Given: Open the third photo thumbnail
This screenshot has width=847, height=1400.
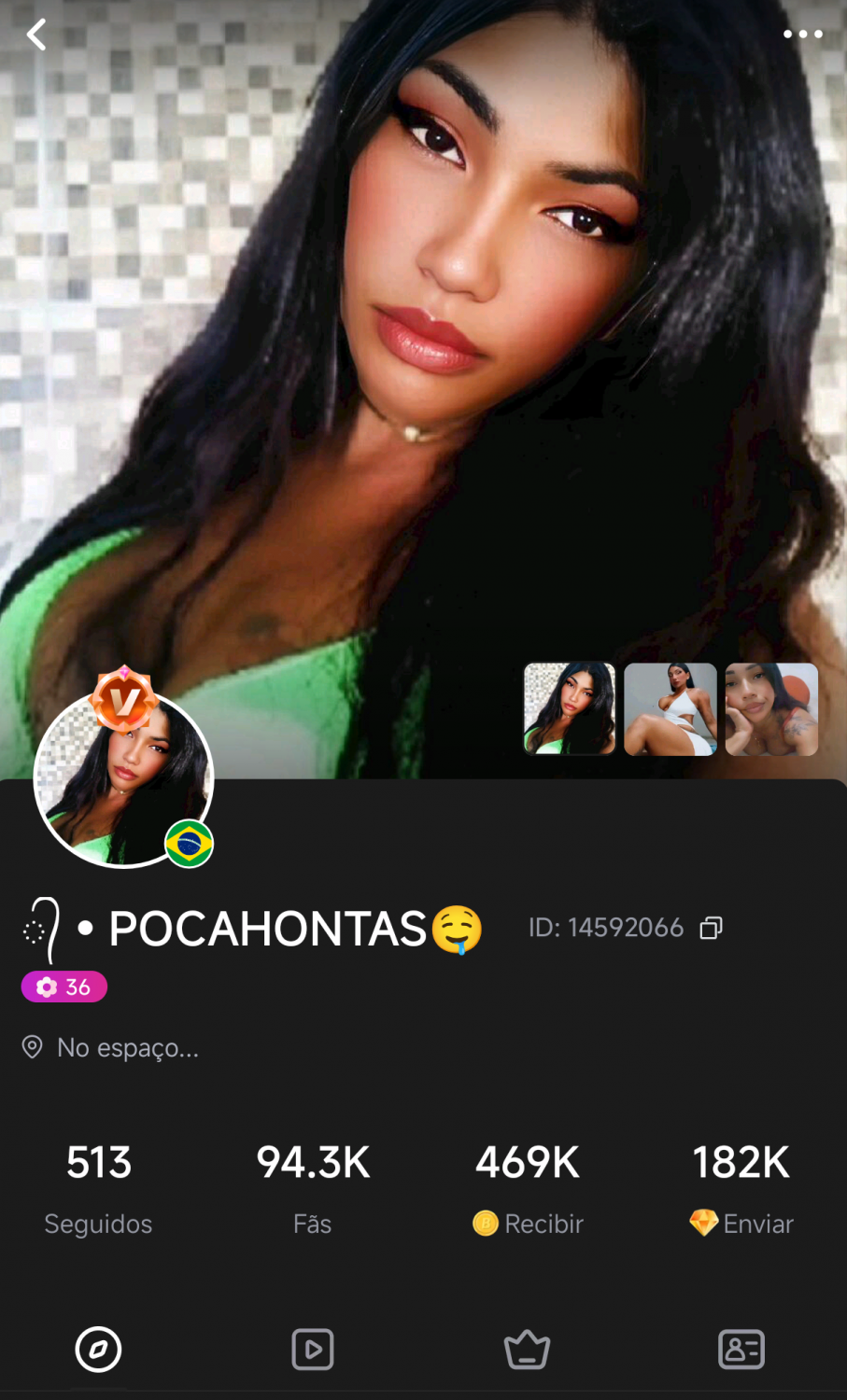Looking at the screenshot, I should coord(771,709).
